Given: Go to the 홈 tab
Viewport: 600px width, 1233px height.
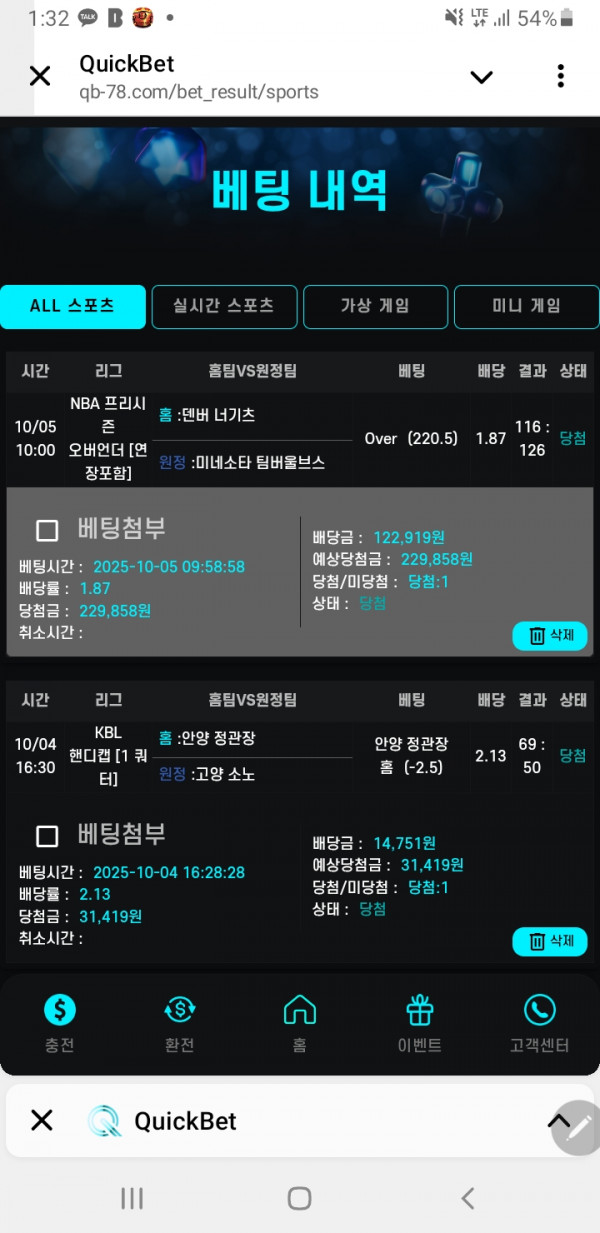Looking at the screenshot, I should click(300, 1023).
